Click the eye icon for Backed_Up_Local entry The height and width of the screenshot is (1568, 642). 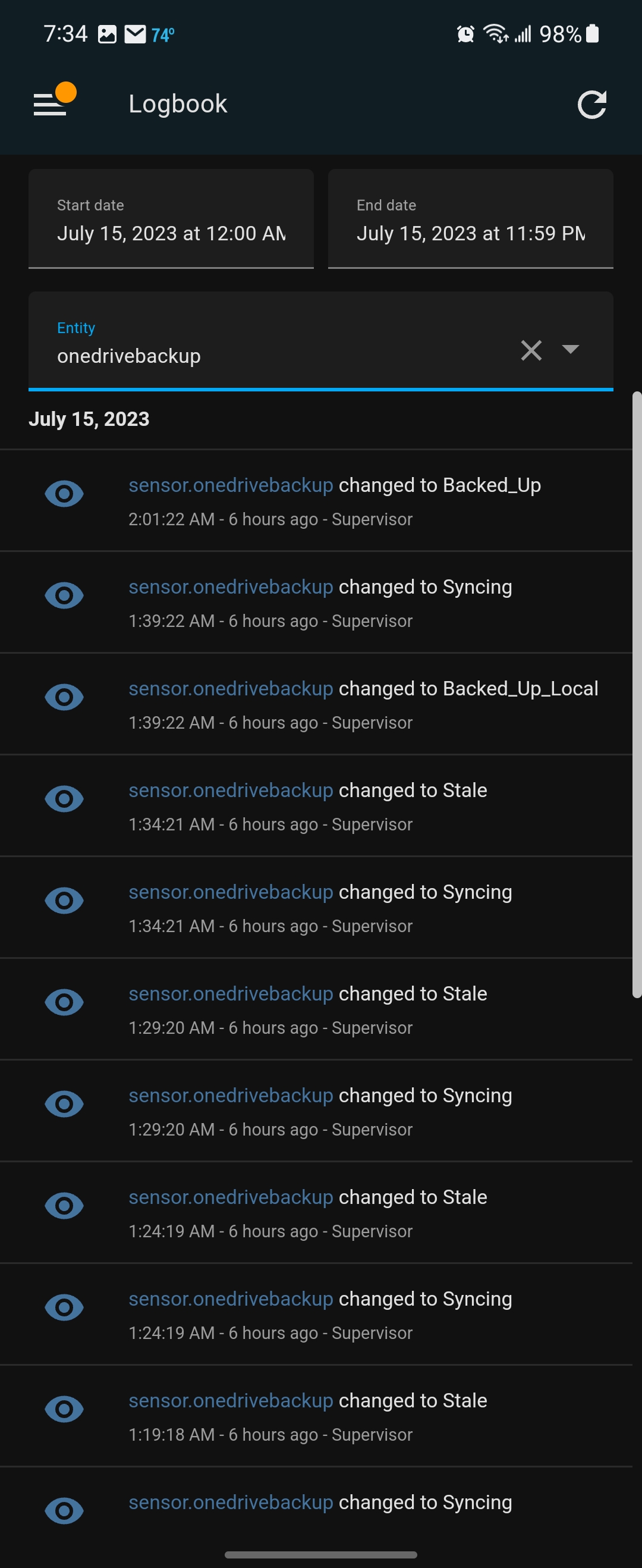pyautogui.click(x=64, y=697)
